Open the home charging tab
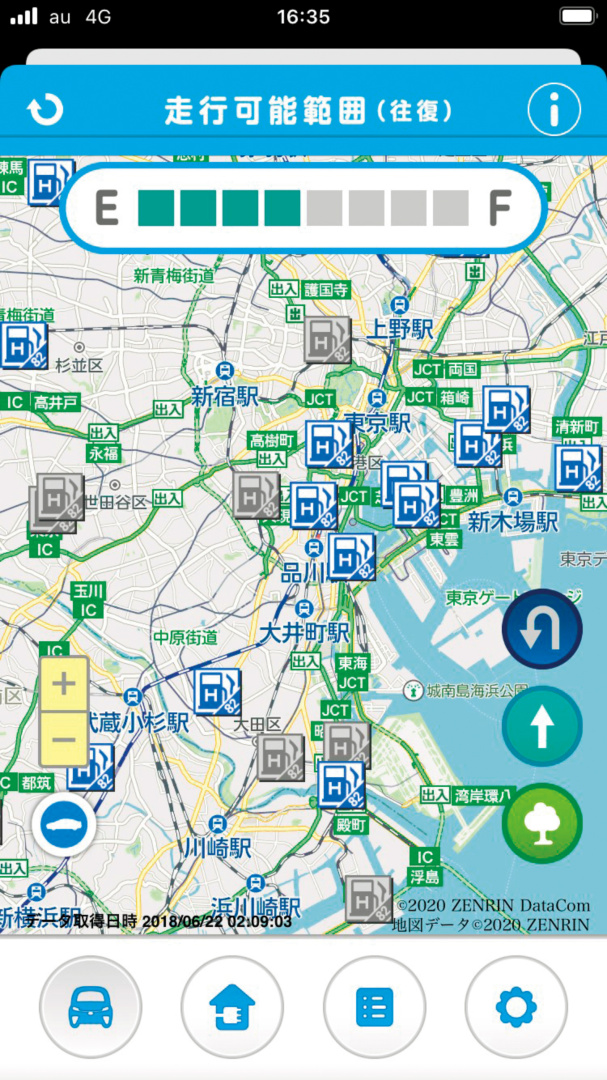The image size is (607, 1080). [x=232, y=1006]
